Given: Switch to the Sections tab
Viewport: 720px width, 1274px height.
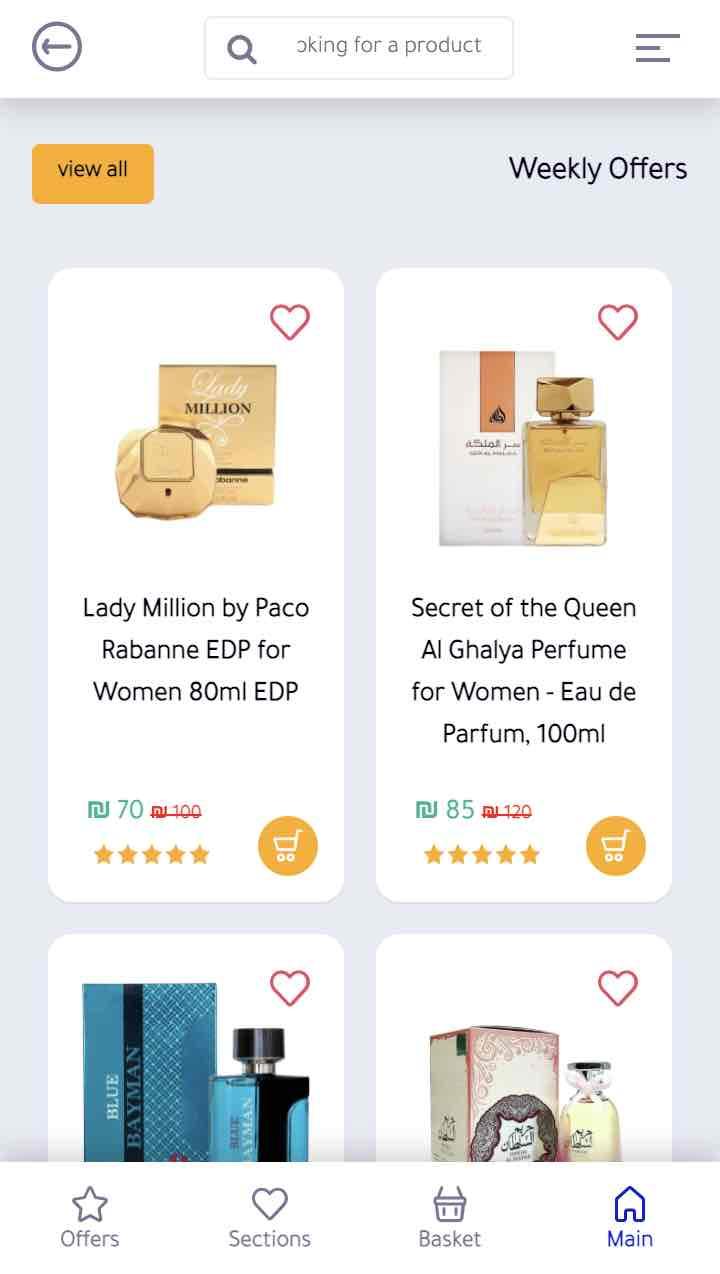Looking at the screenshot, I should tap(270, 1217).
